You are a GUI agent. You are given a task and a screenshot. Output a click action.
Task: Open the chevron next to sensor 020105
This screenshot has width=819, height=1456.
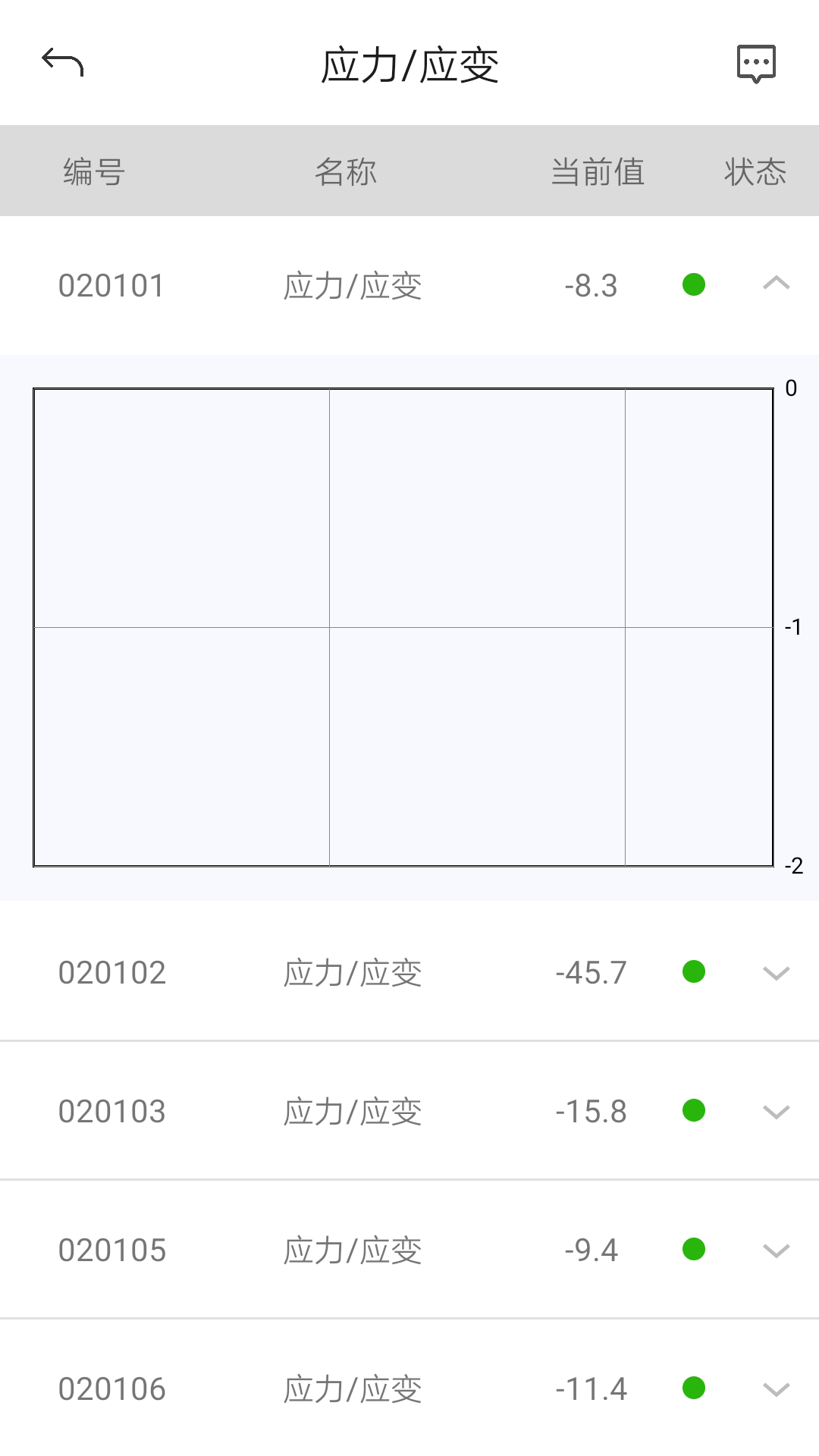pyautogui.click(x=775, y=1250)
